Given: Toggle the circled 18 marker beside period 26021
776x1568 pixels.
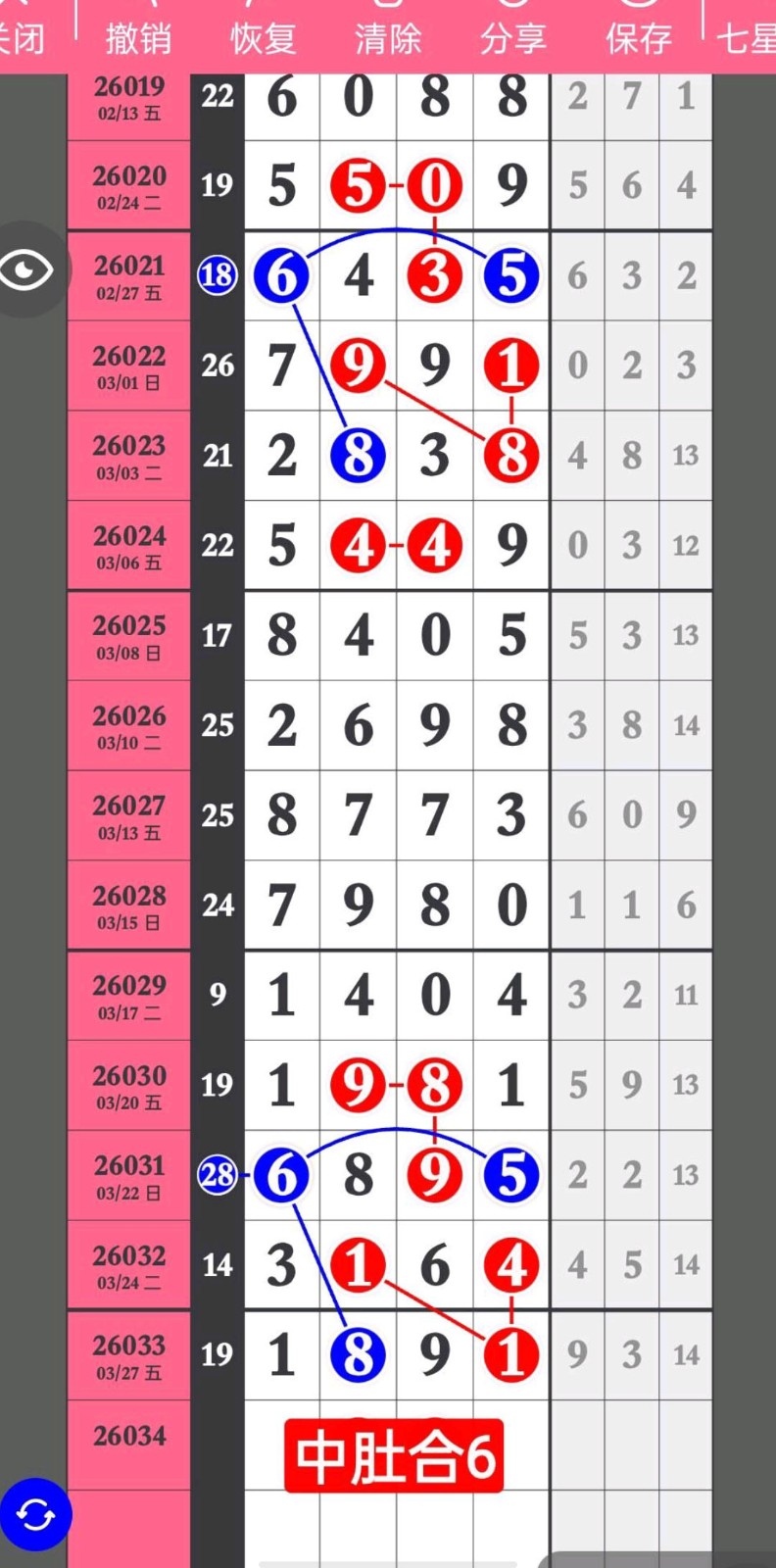Looking at the screenshot, I should click(217, 275).
